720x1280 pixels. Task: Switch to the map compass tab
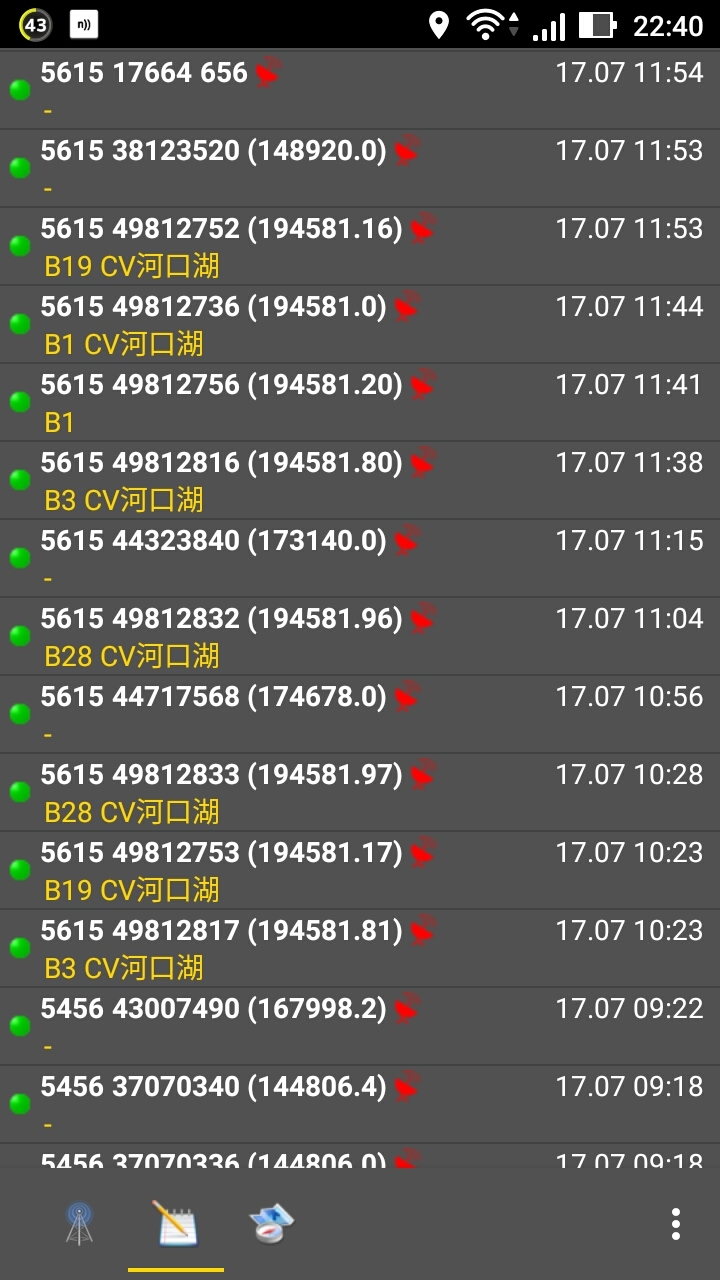pyautogui.click(x=271, y=1223)
